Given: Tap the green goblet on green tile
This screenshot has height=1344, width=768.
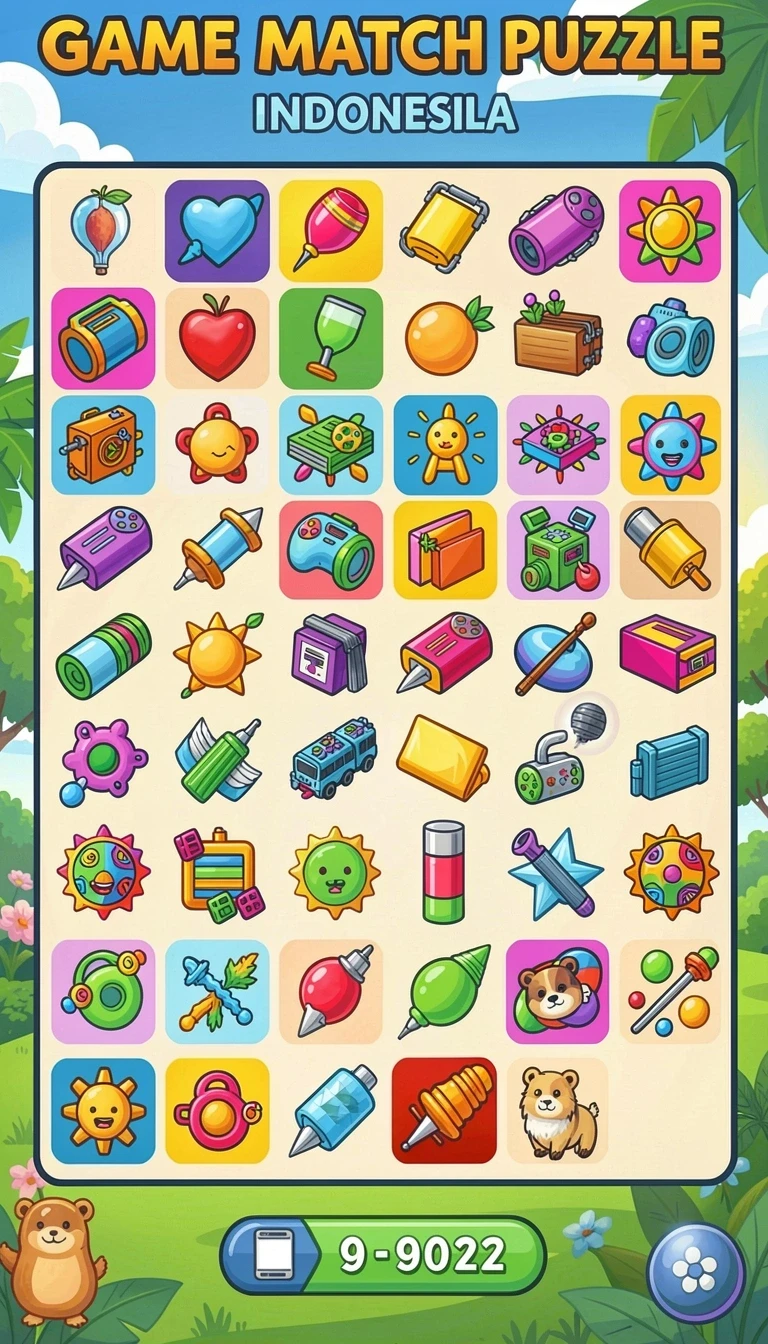Looking at the screenshot, I should pos(331,338).
